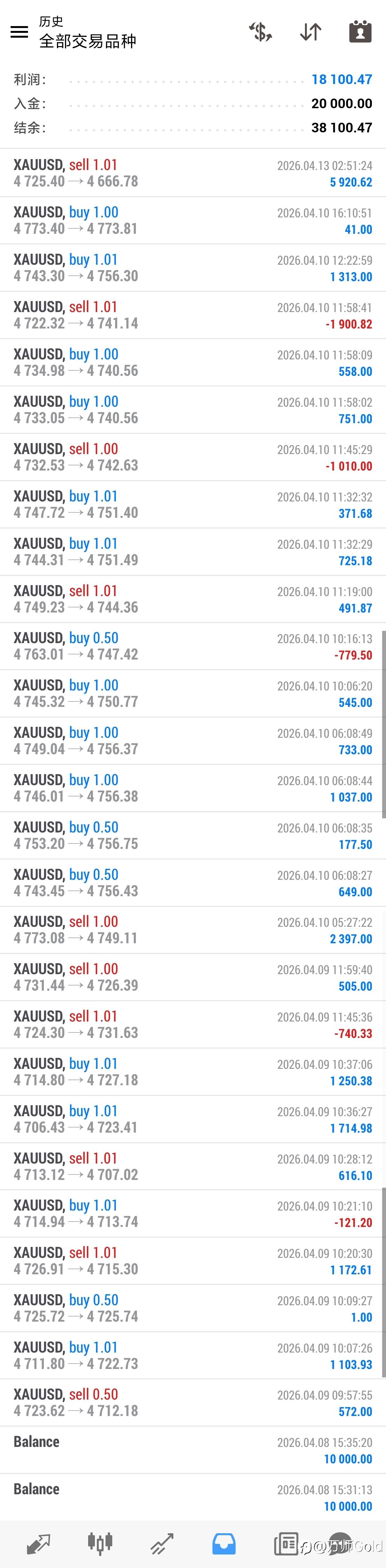The width and height of the screenshot is (386, 1568).
Task: Open the symbol filter dollar icon
Action: (261, 32)
